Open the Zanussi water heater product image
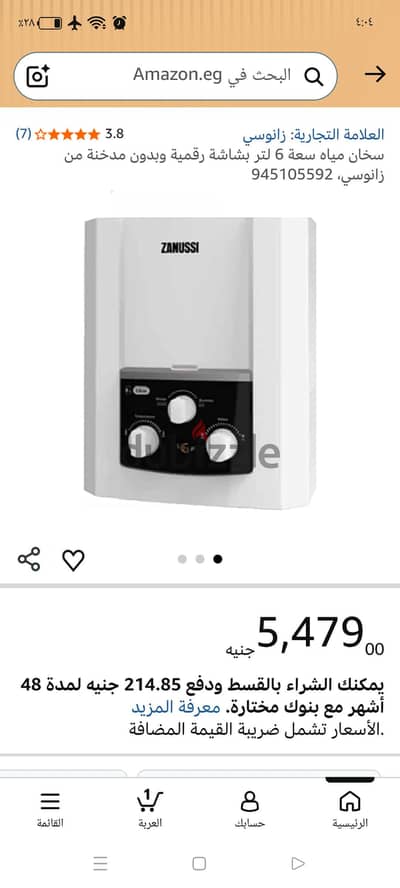The height and width of the screenshot is (888, 400). click(x=199, y=362)
